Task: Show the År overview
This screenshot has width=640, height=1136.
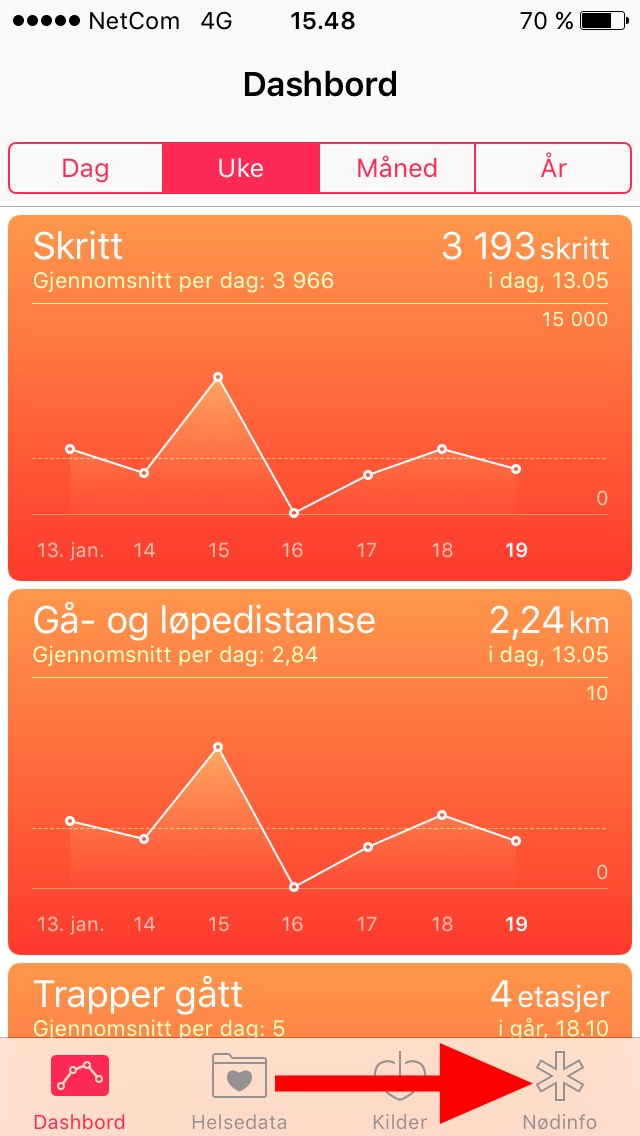Action: tap(553, 168)
